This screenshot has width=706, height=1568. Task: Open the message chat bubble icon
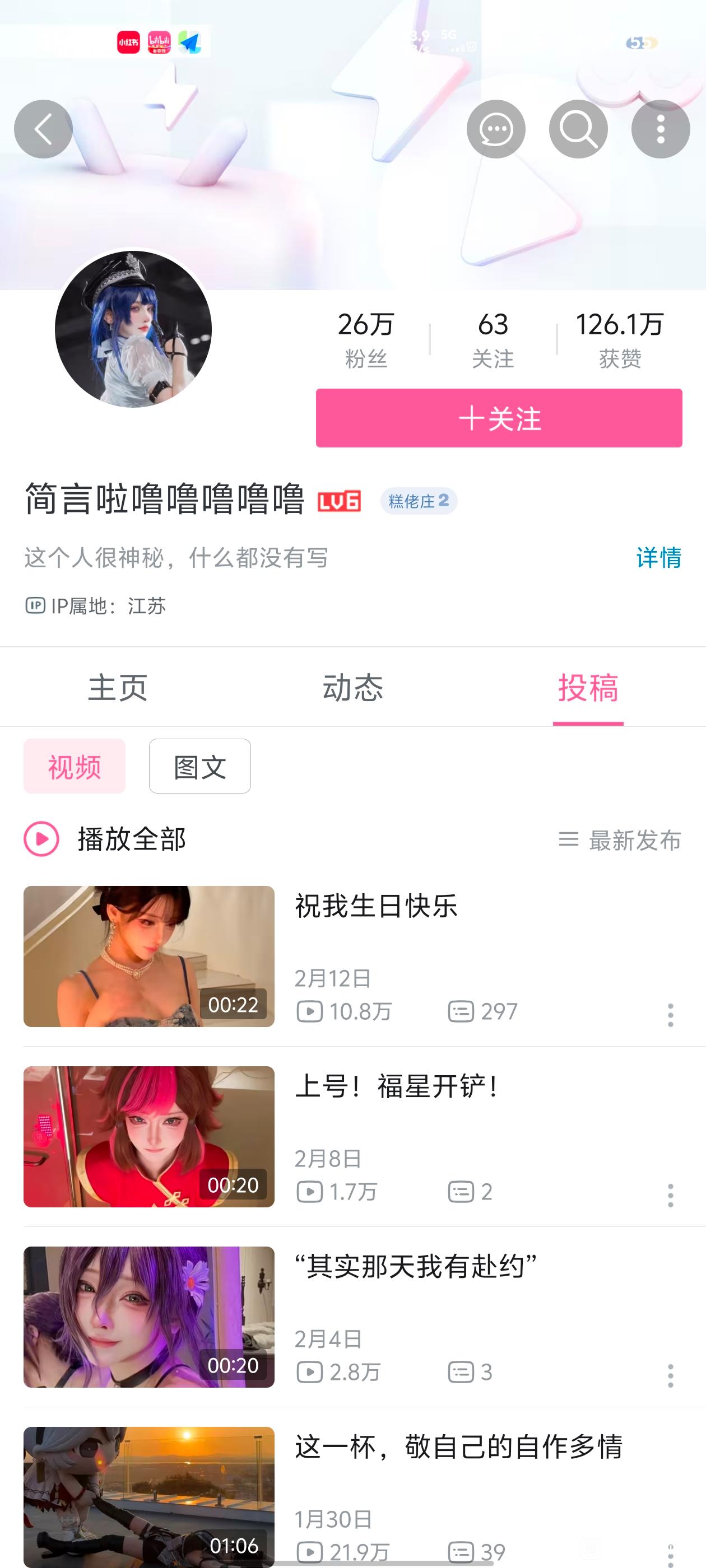coord(496,129)
